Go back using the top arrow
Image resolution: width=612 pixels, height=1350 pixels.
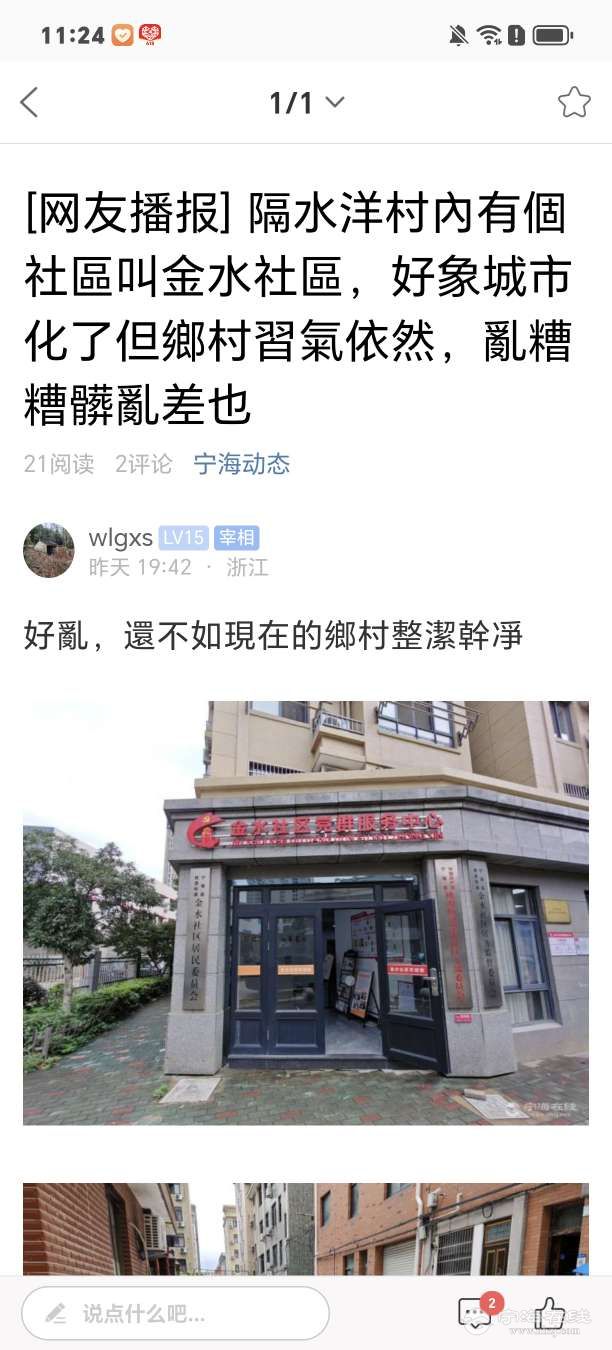(30, 102)
